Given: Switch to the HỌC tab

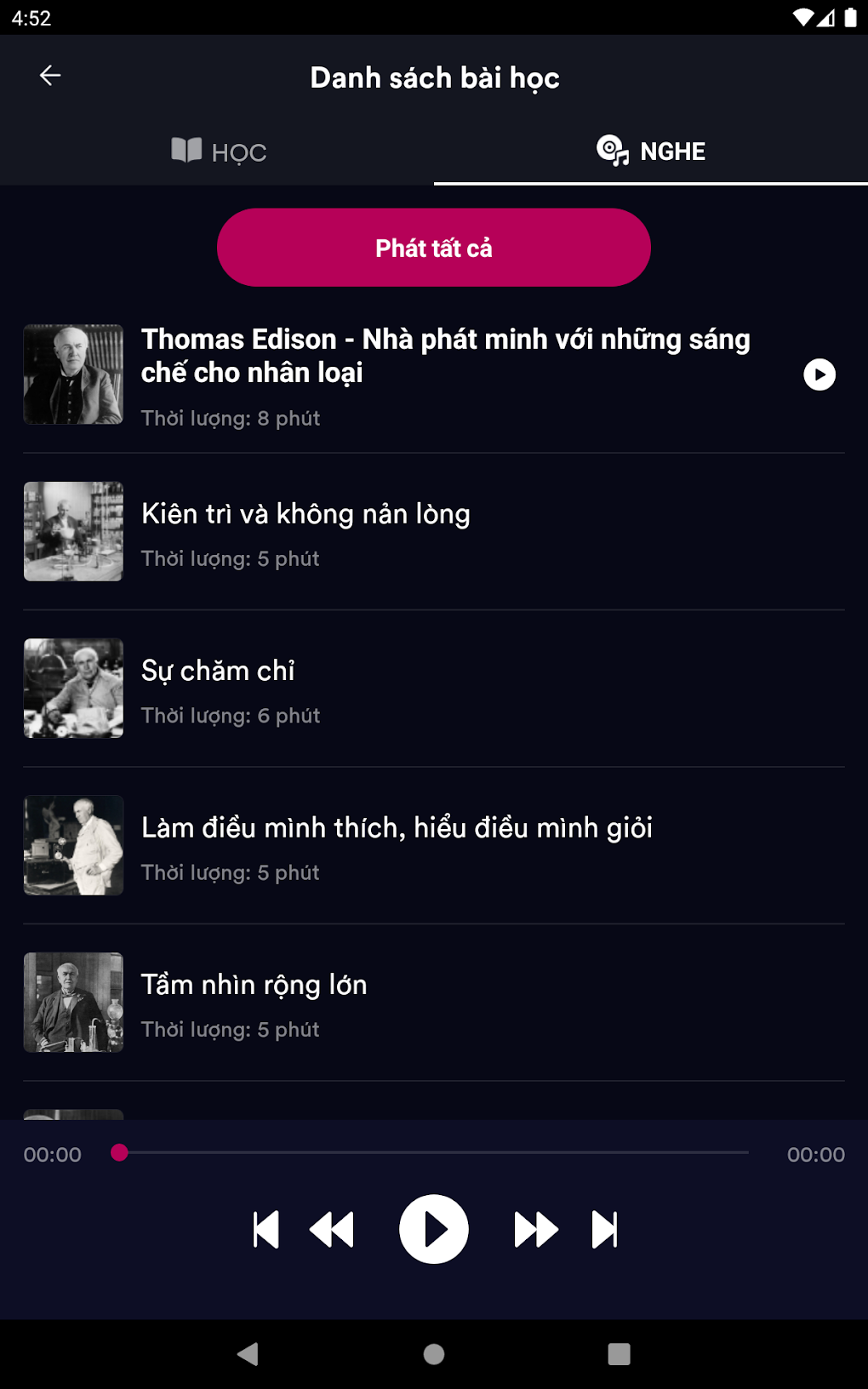Looking at the screenshot, I should click(217, 151).
